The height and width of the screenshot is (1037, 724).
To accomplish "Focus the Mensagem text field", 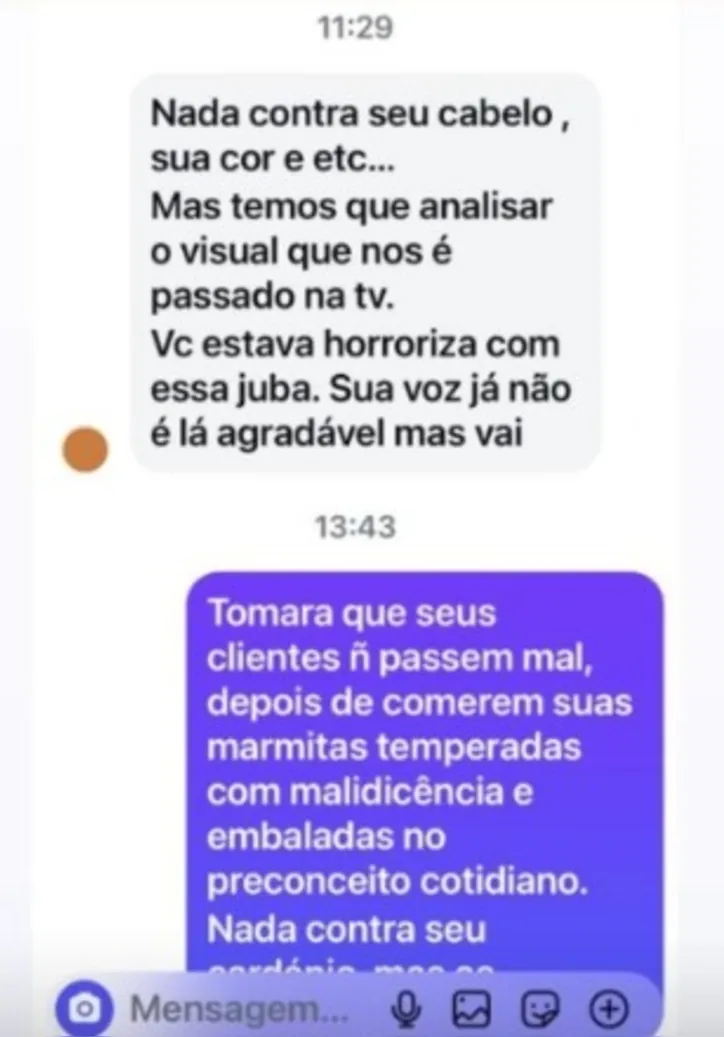I will click(x=240, y=1010).
